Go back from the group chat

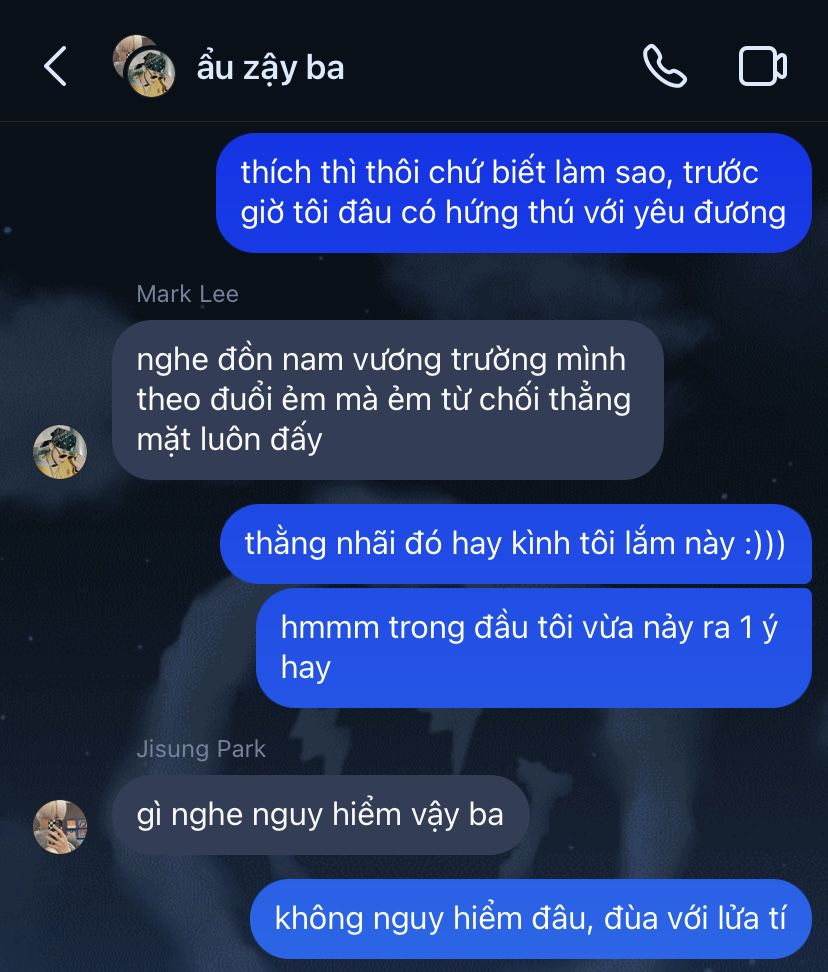click(x=55, y=67)
